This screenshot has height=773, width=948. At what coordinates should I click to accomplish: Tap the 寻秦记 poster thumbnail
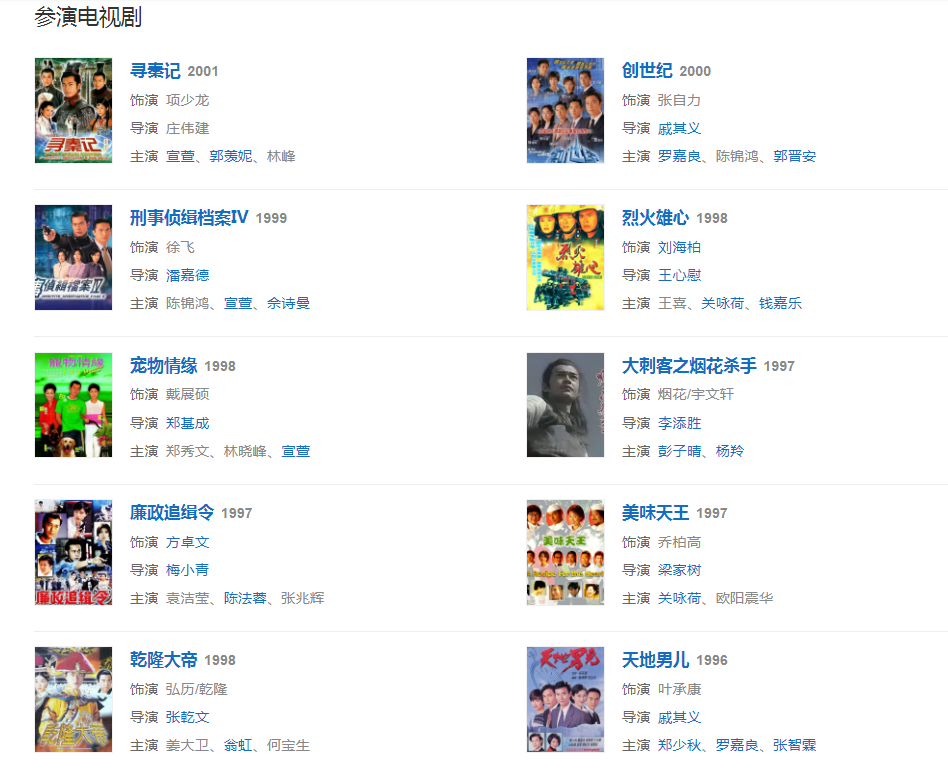[73, 110]
